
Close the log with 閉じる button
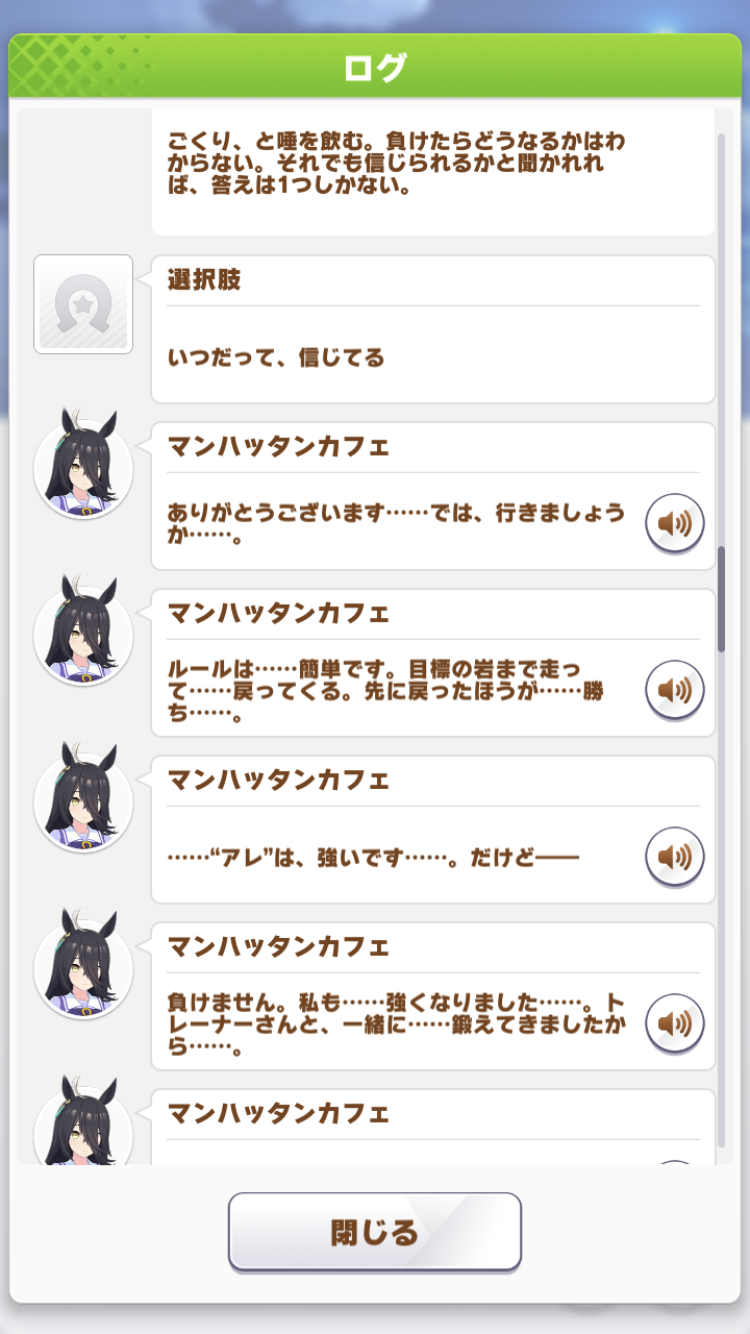[375, 1232]
